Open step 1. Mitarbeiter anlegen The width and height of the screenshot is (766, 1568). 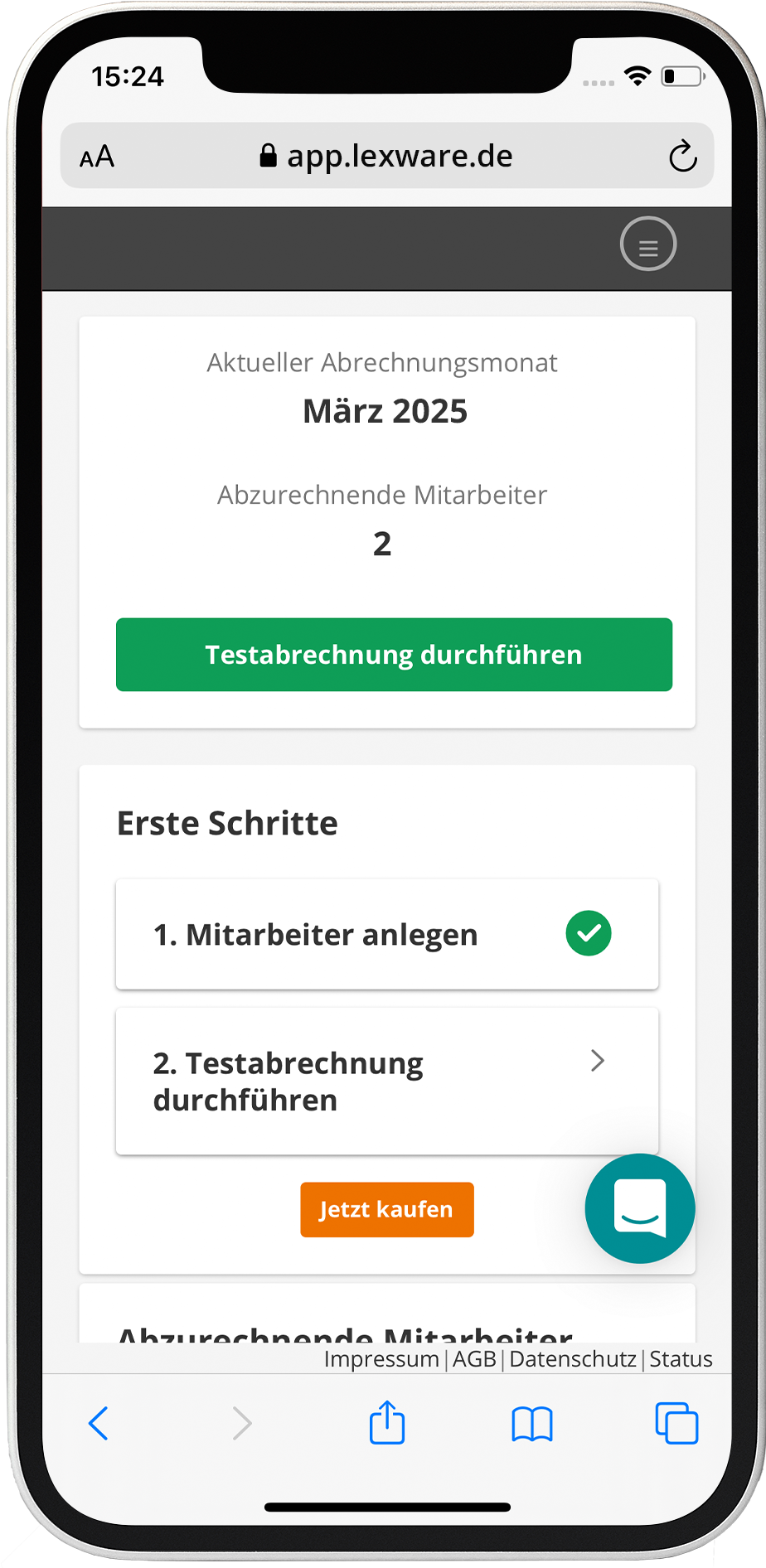point(387,934)
